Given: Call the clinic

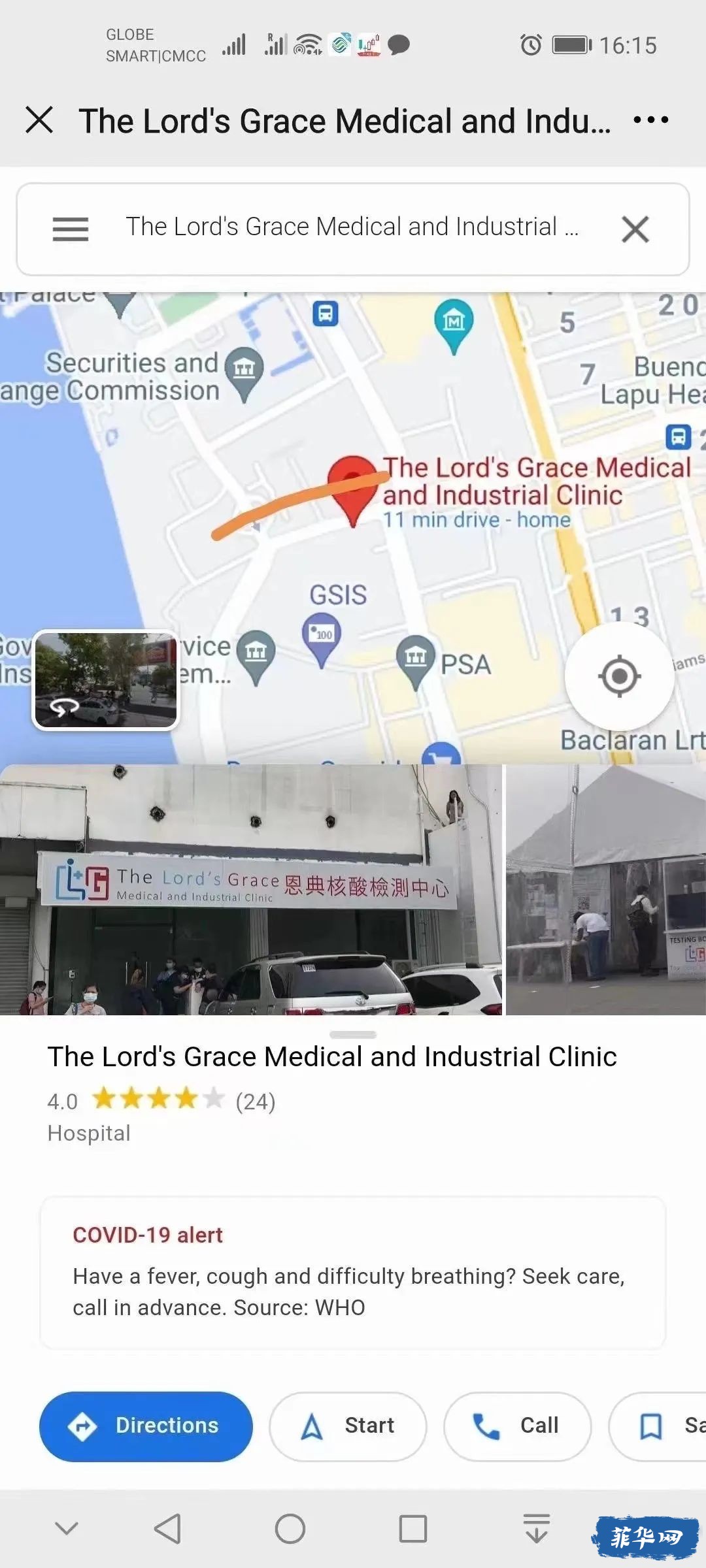Looking at the screenshot, I should point(517,1426).
